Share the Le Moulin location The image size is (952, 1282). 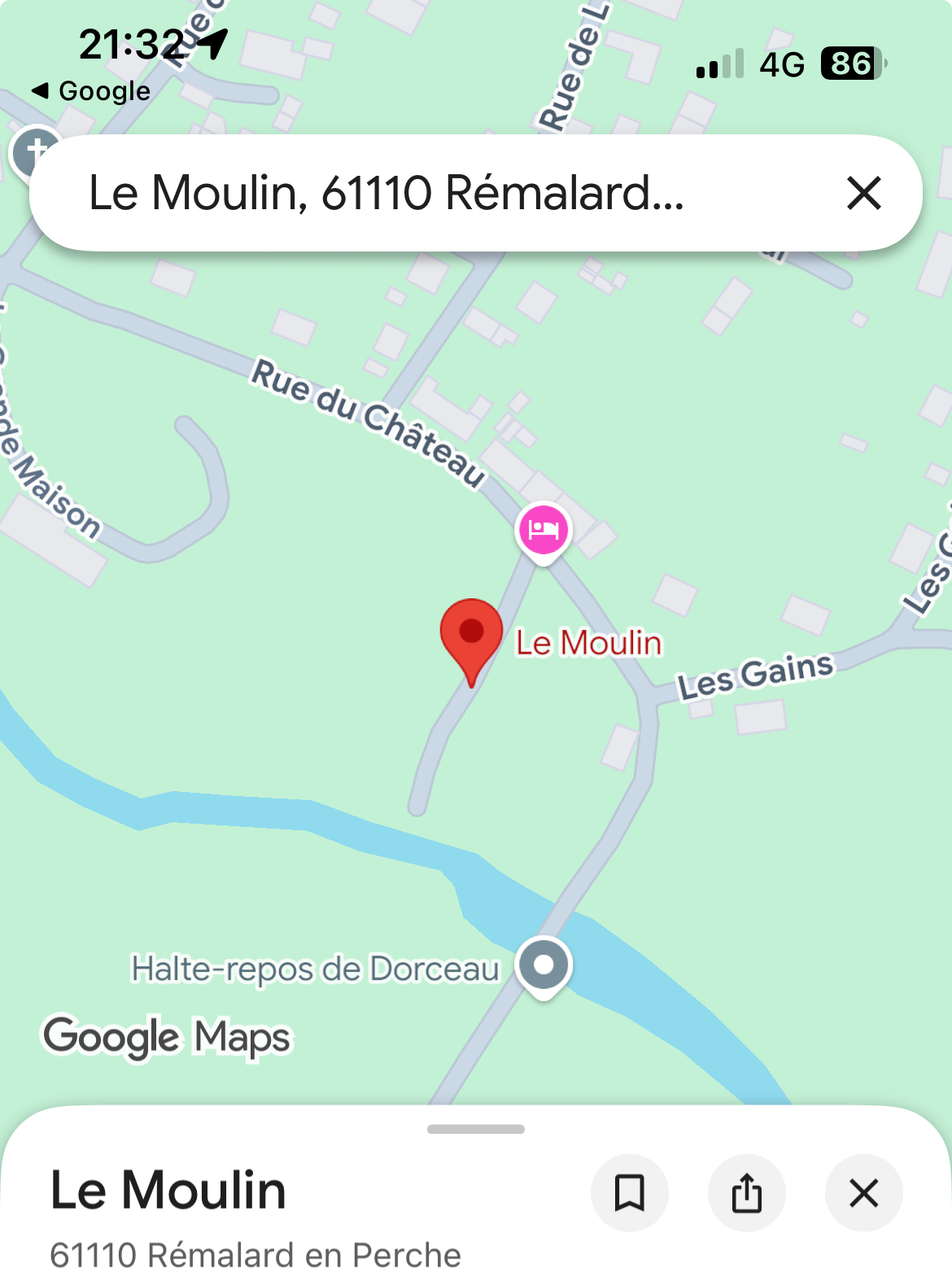click(746, 1193)
